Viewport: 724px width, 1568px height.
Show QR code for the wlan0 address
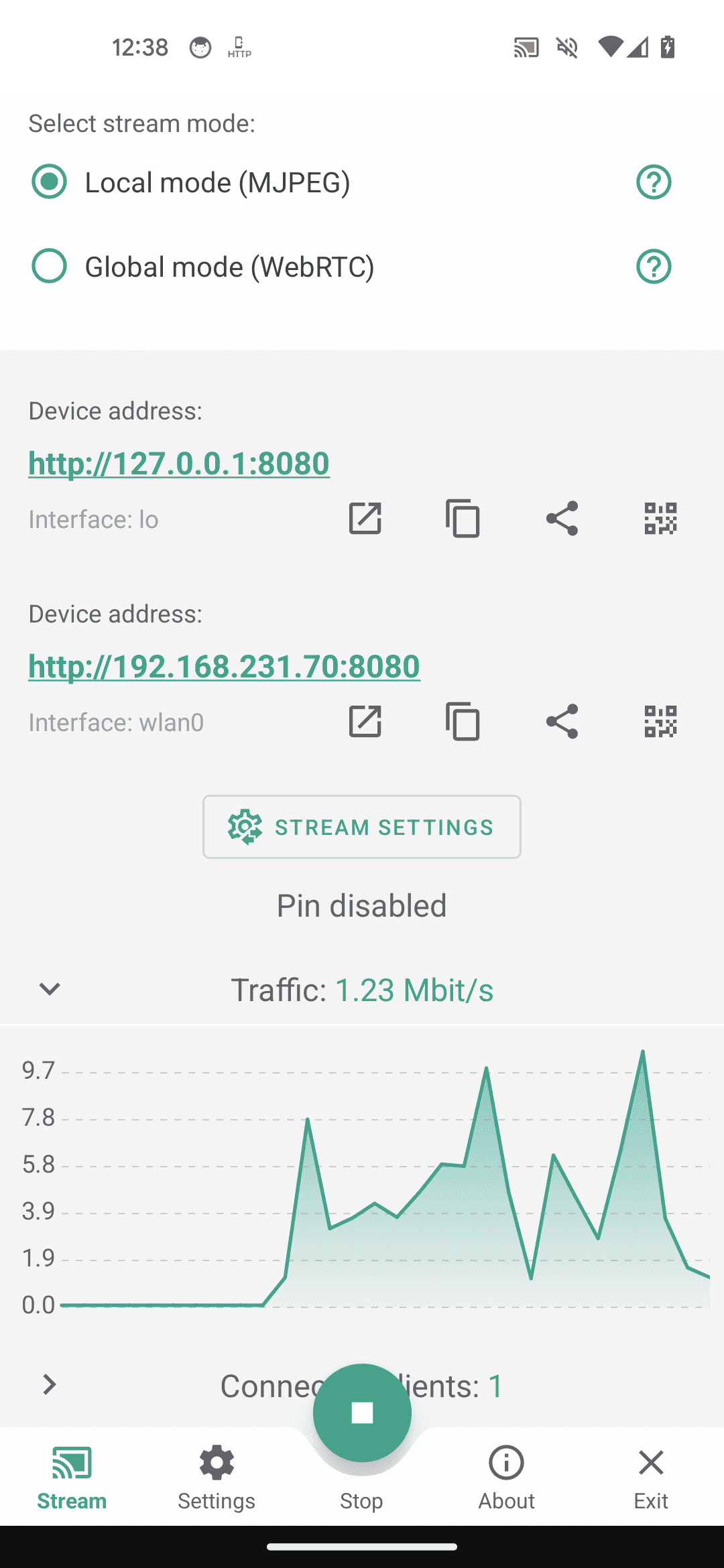pos(660,722)
